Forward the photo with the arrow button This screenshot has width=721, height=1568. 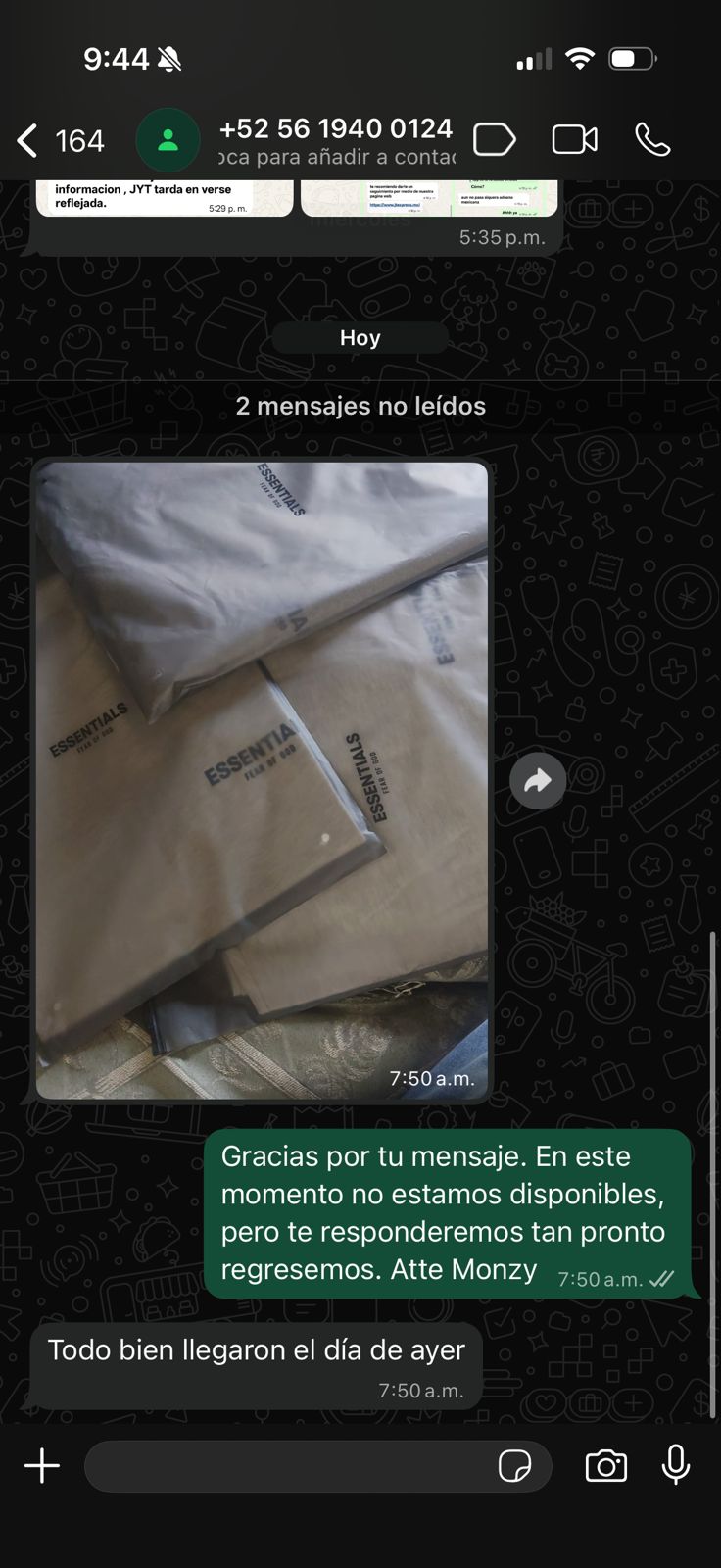[x=538, y=780]
